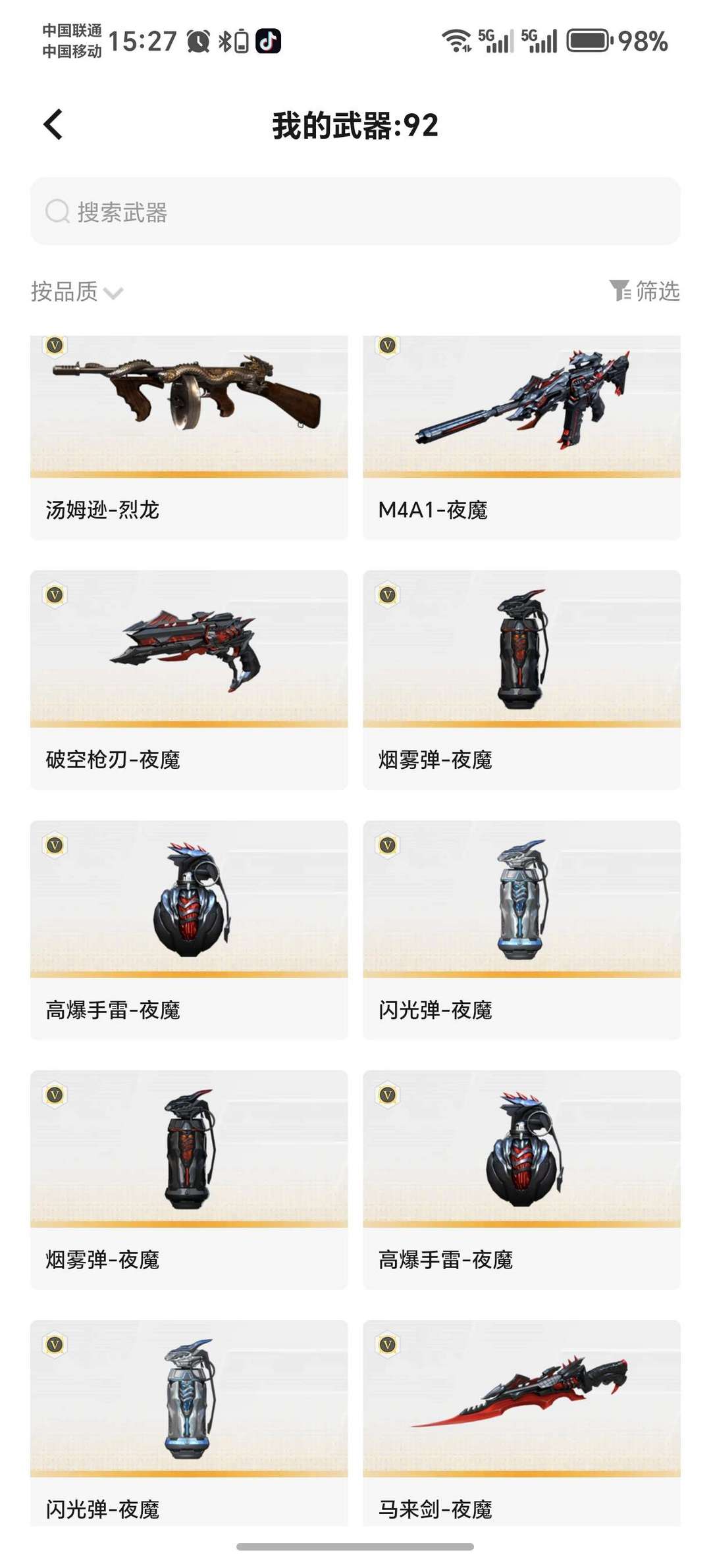Tap the search magnifier icon
The width and height of the screenshot is (711, 1568).
[55, 212]
